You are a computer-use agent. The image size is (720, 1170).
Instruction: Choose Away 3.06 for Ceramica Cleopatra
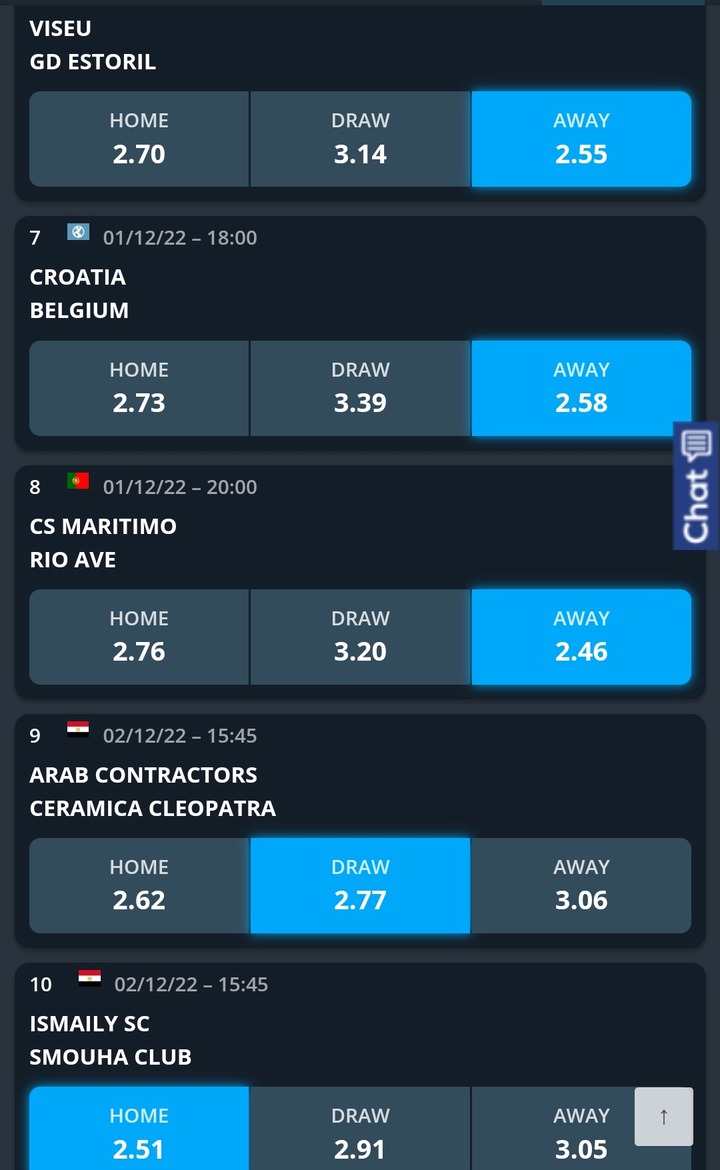[x=581, y=885]
